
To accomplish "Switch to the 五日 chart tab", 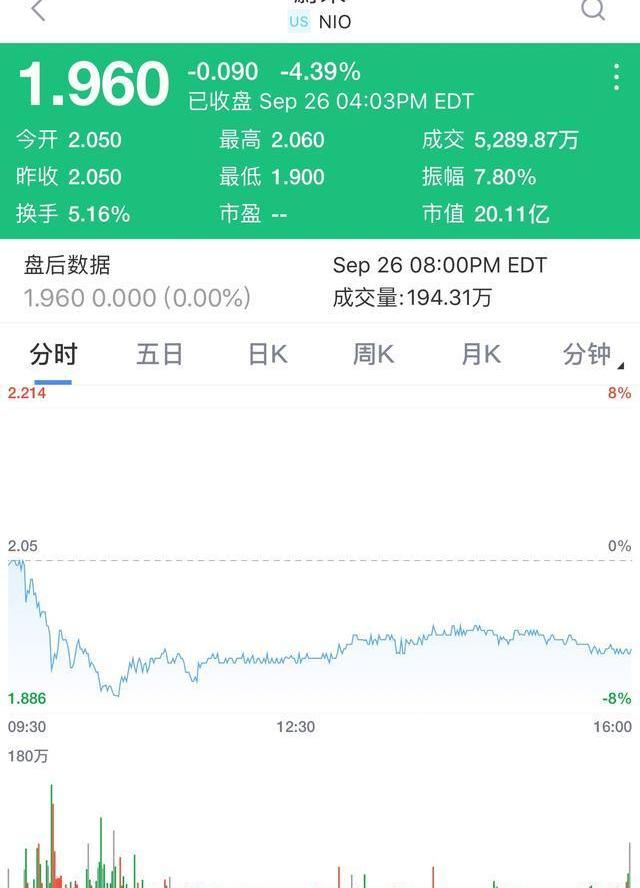I will (x=160, y=354).
